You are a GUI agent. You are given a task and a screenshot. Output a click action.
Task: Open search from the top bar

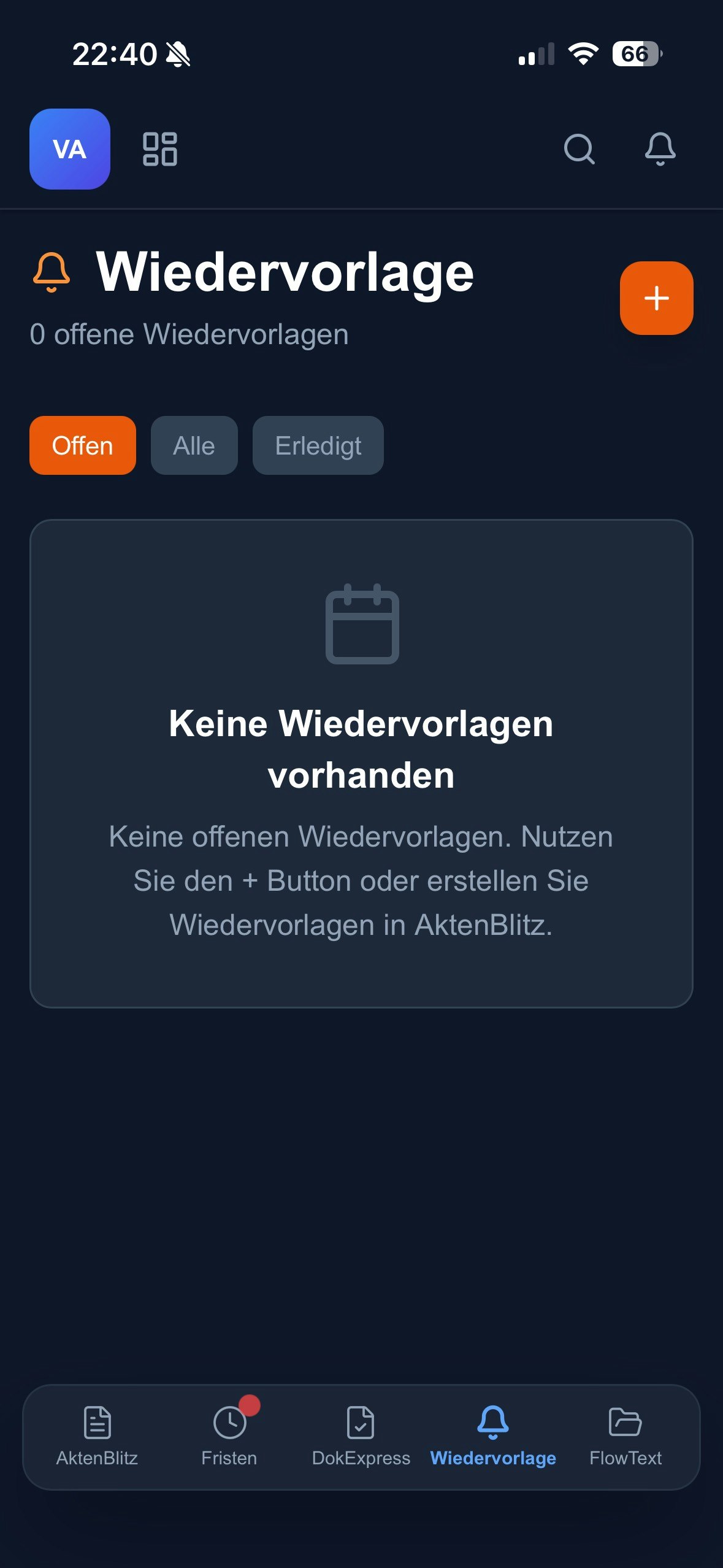pyautogui.click(x=579, y=149)
